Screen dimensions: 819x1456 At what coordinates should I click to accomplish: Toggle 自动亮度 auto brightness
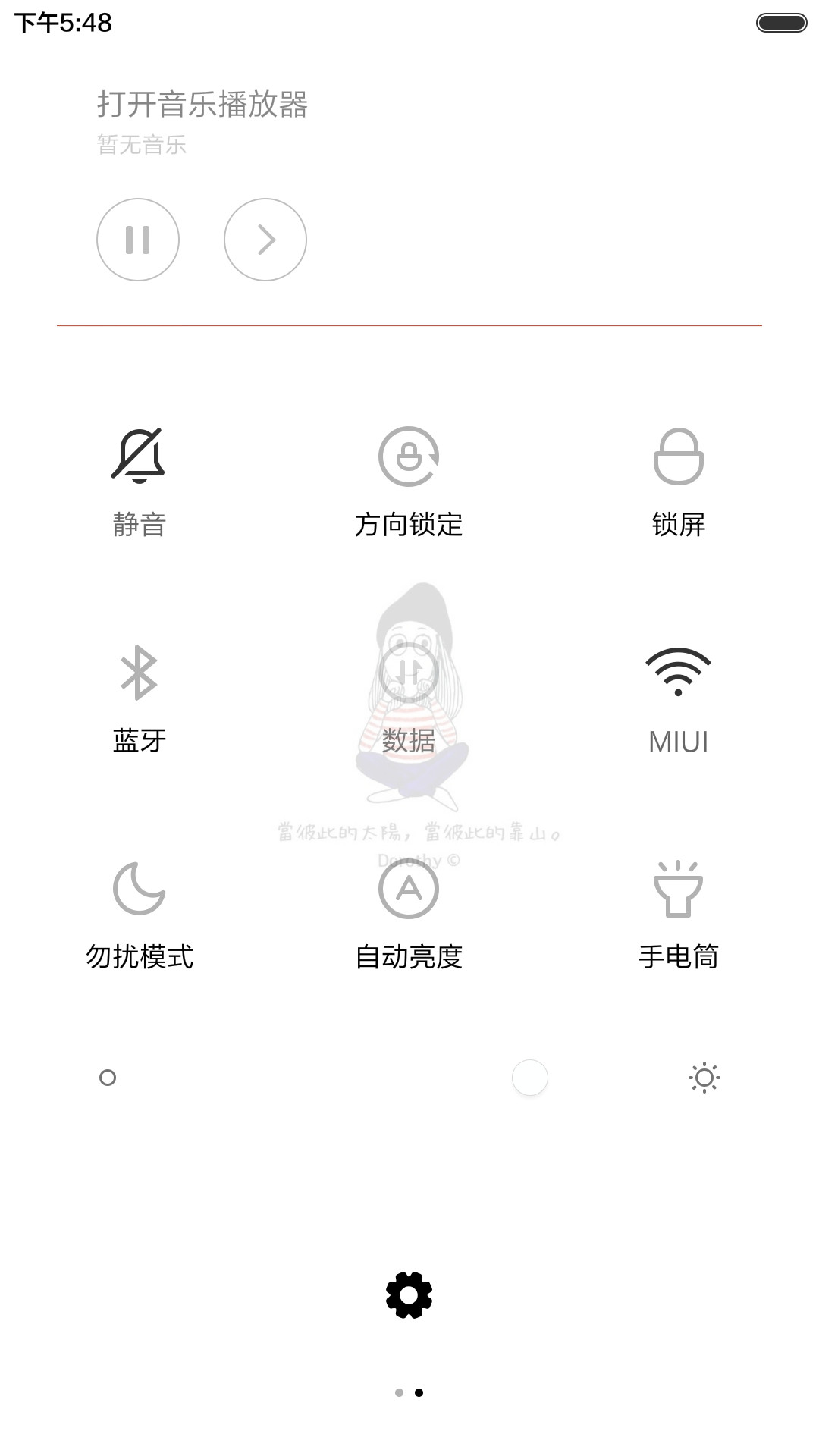[x=409, y=915]
